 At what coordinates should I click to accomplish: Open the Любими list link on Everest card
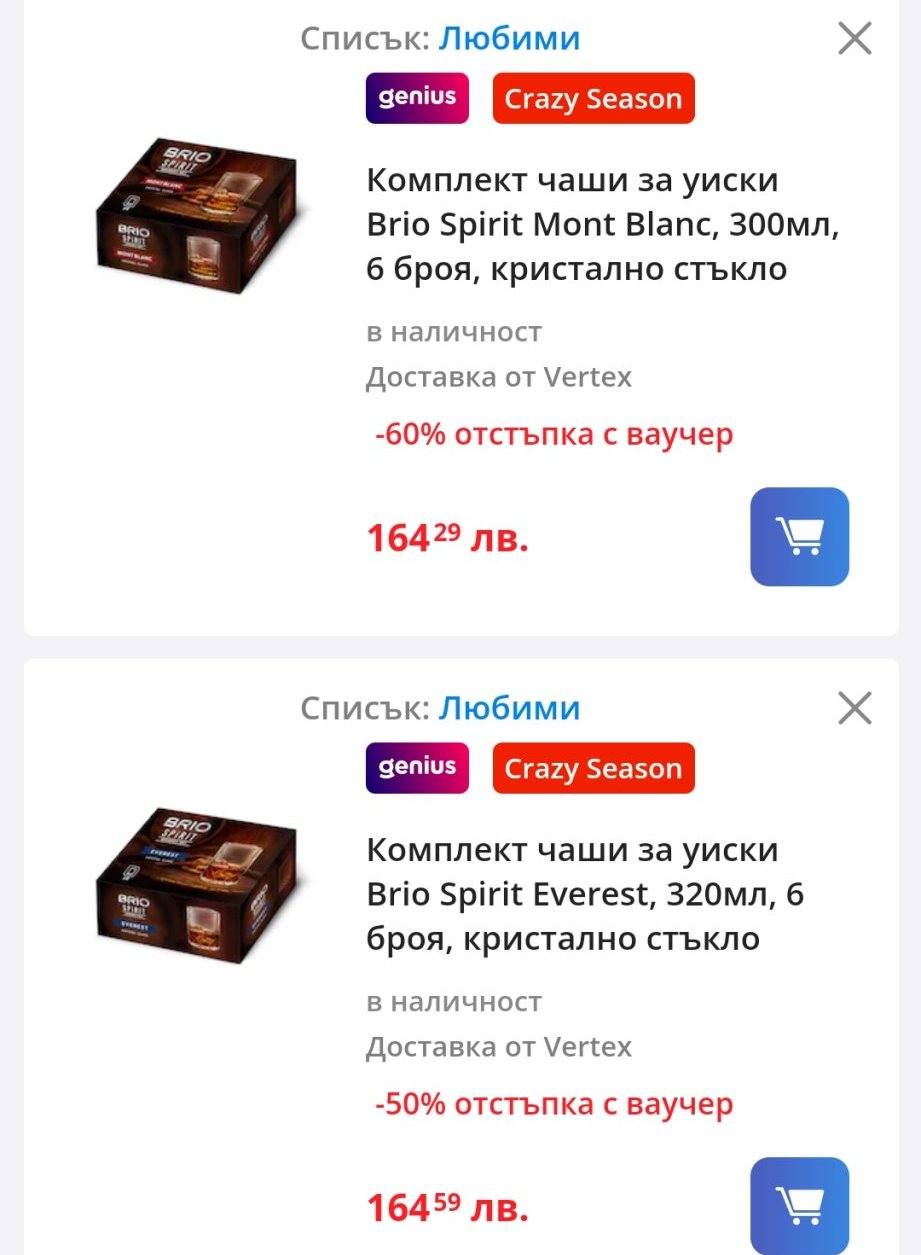509,709
